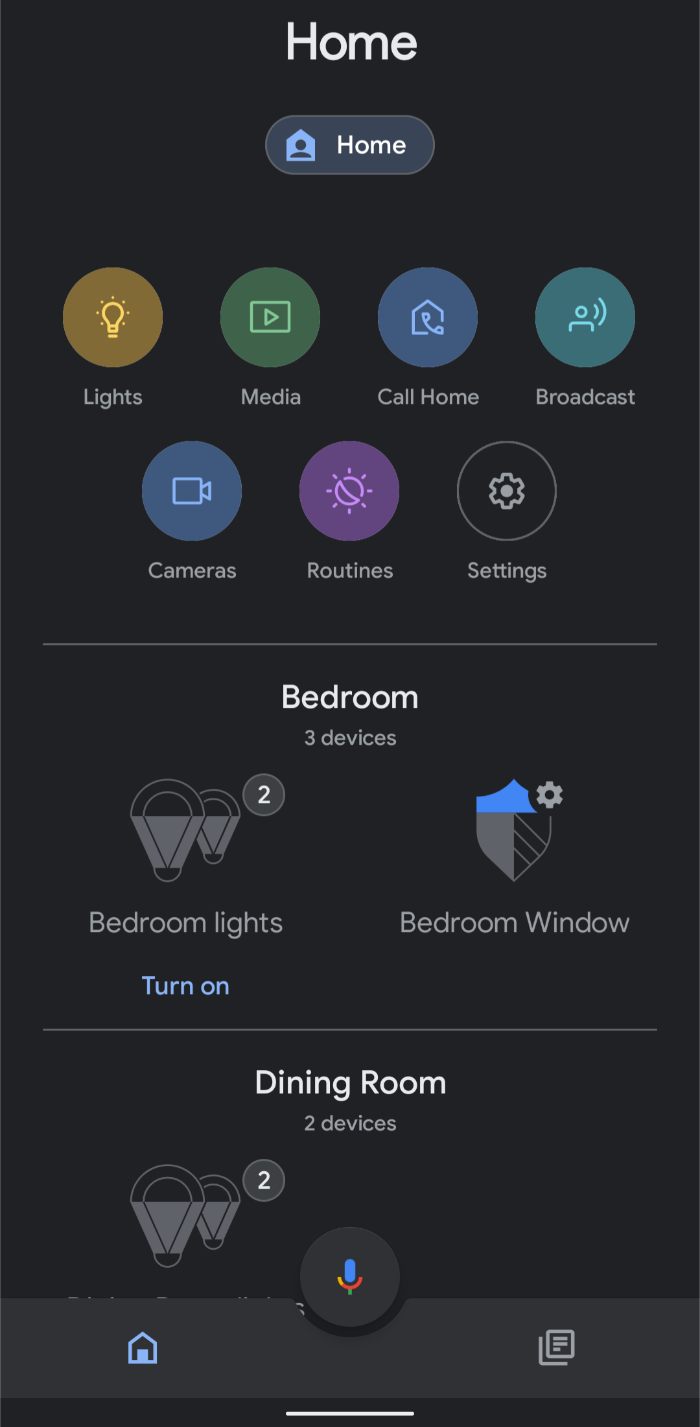Open the Broadcast action
The height and width of the screenshot is (1427, 700).
coord(585,317)
